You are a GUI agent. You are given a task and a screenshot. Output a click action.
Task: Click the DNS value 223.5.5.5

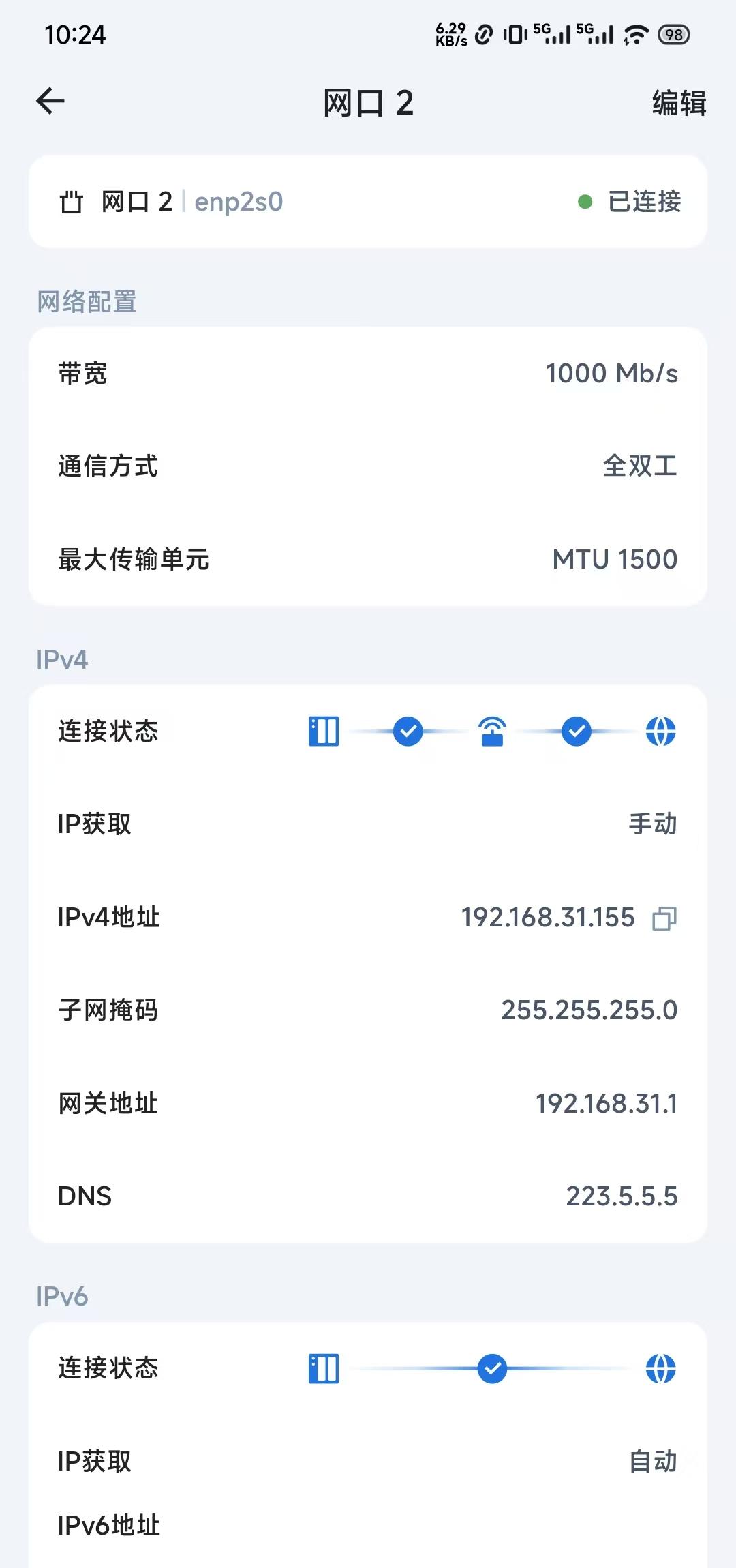(x=622, y=1196)
